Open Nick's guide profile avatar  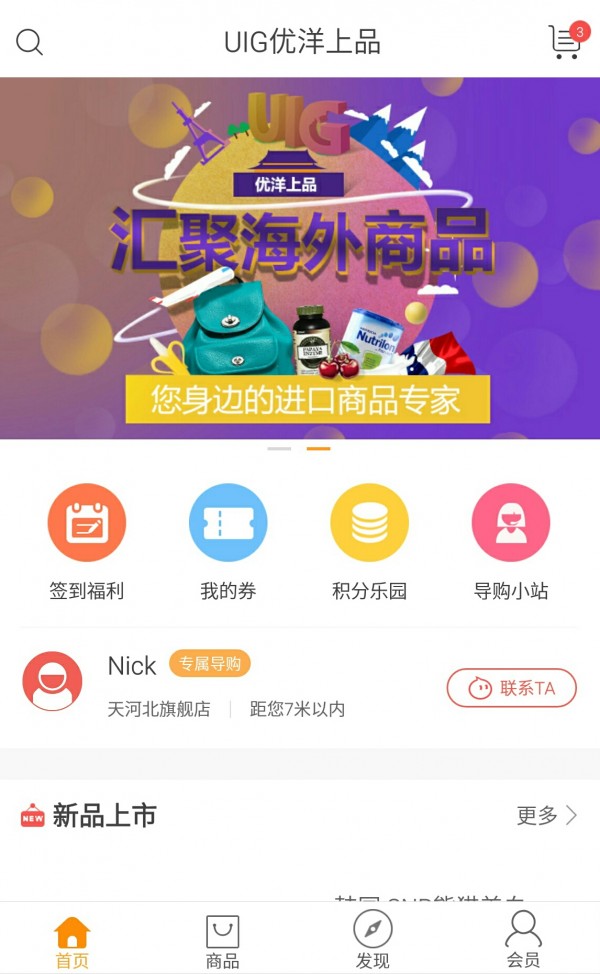52,682
